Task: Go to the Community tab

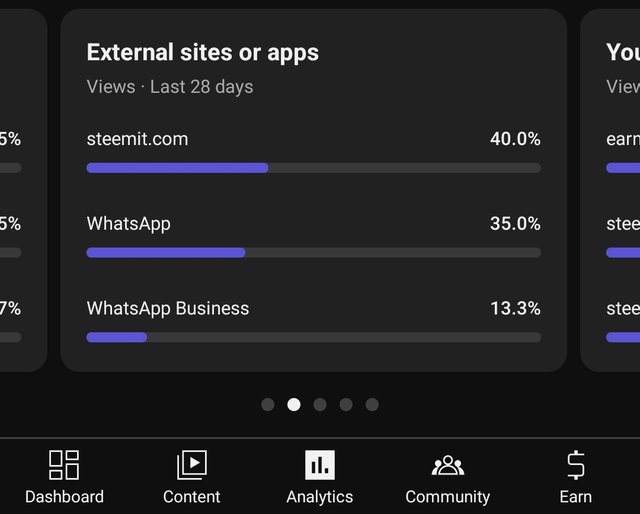Action: (447, 477)
